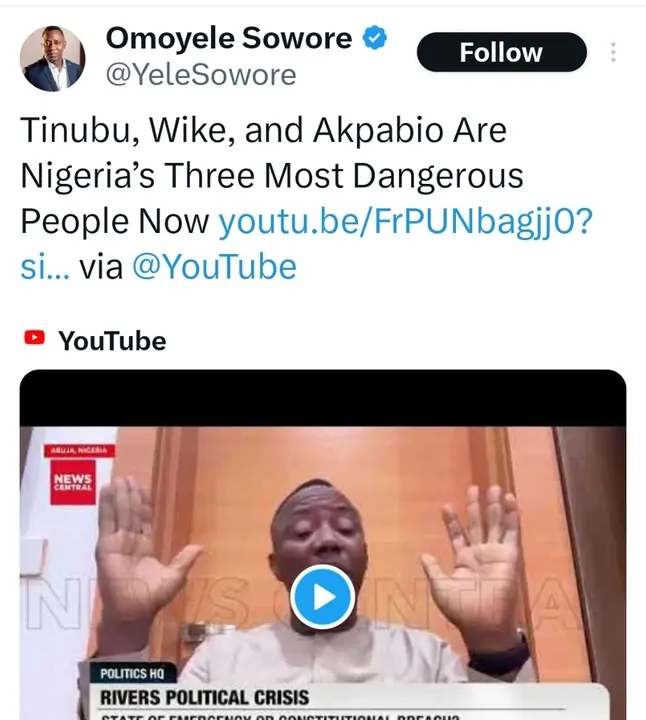646x720 pixels.
Task: Follow Omoyele Sowore
Action: tap(501, 53)
